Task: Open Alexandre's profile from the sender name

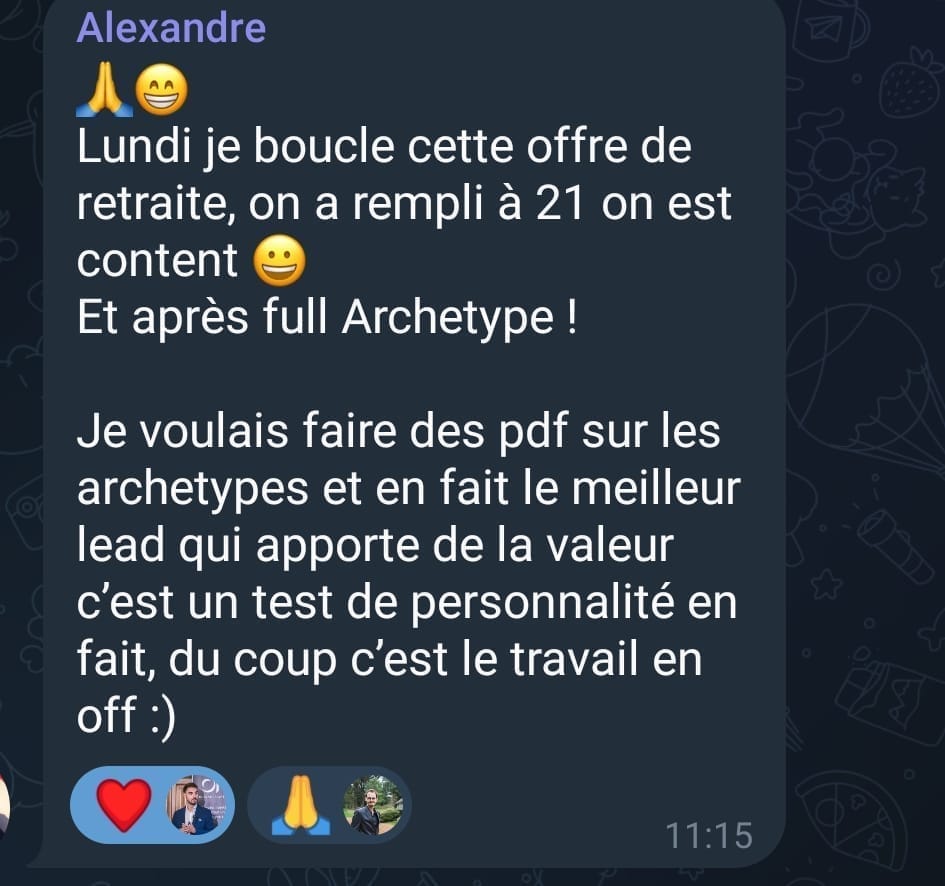Action: [x=171, y=27]
